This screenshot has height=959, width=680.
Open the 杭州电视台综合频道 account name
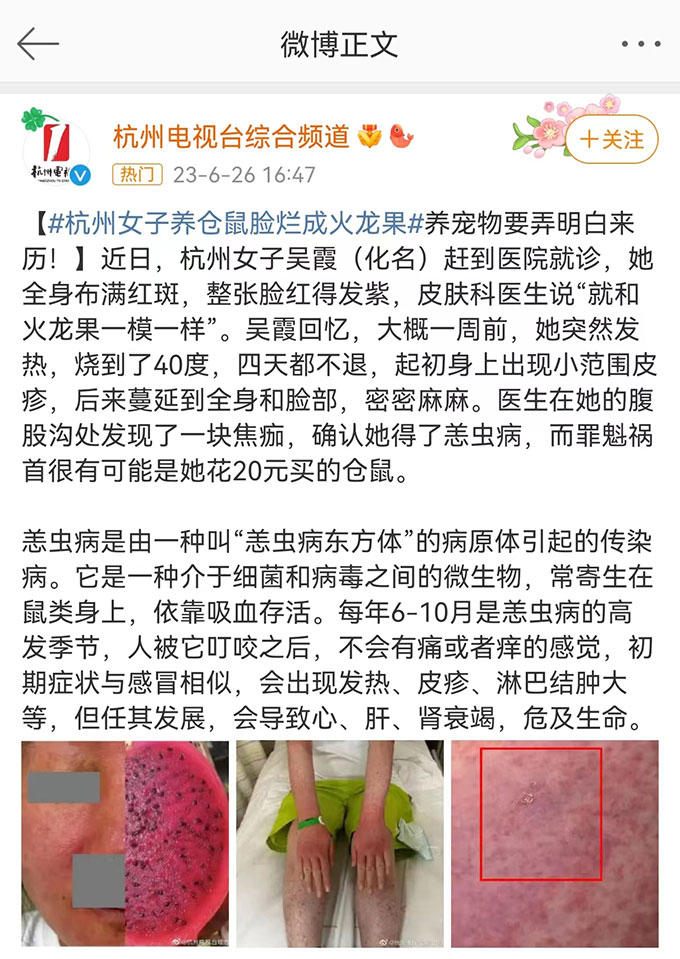(230, 136)
